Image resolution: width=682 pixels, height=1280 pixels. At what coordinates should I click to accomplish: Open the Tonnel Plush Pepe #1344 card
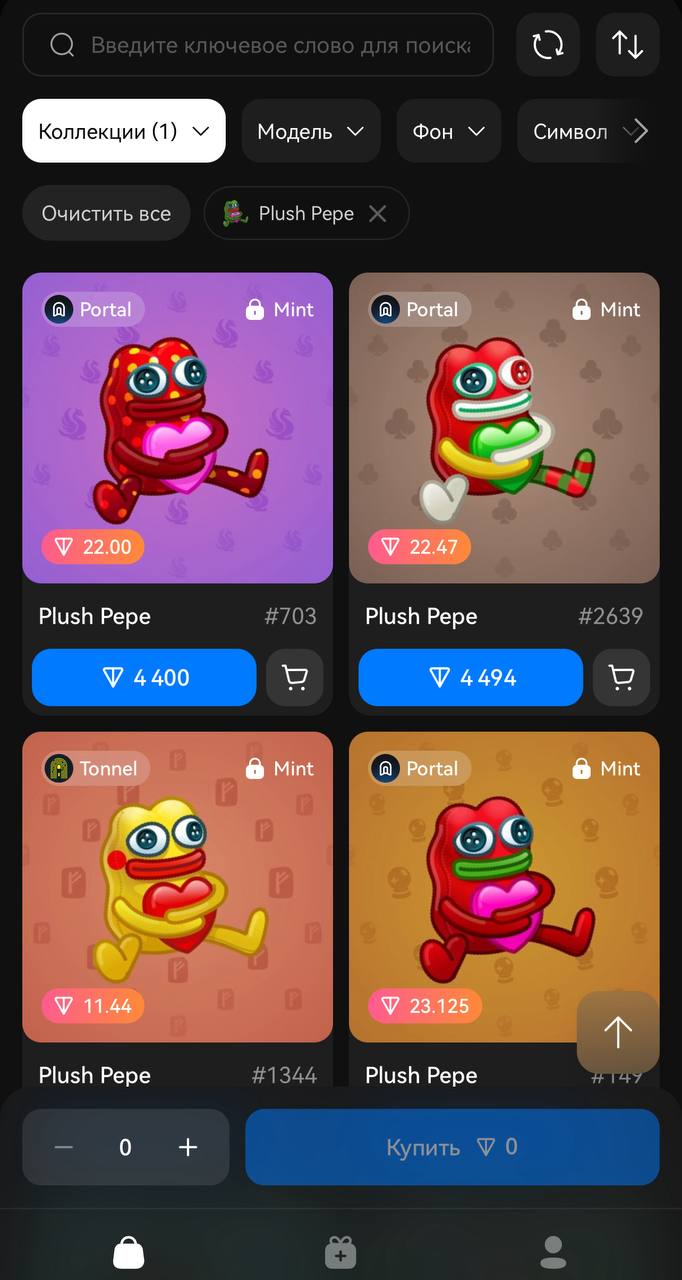tap(177, 887)
